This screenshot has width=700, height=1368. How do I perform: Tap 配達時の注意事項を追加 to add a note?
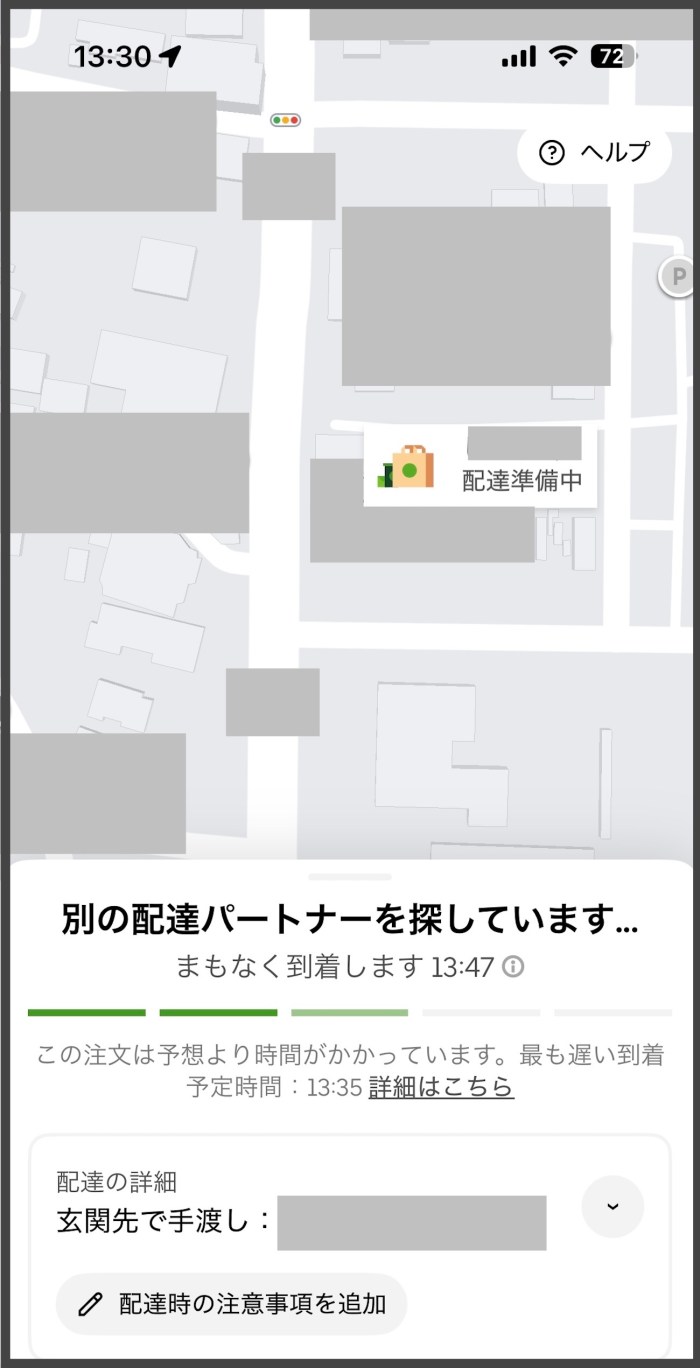[x=232, y=1304]
